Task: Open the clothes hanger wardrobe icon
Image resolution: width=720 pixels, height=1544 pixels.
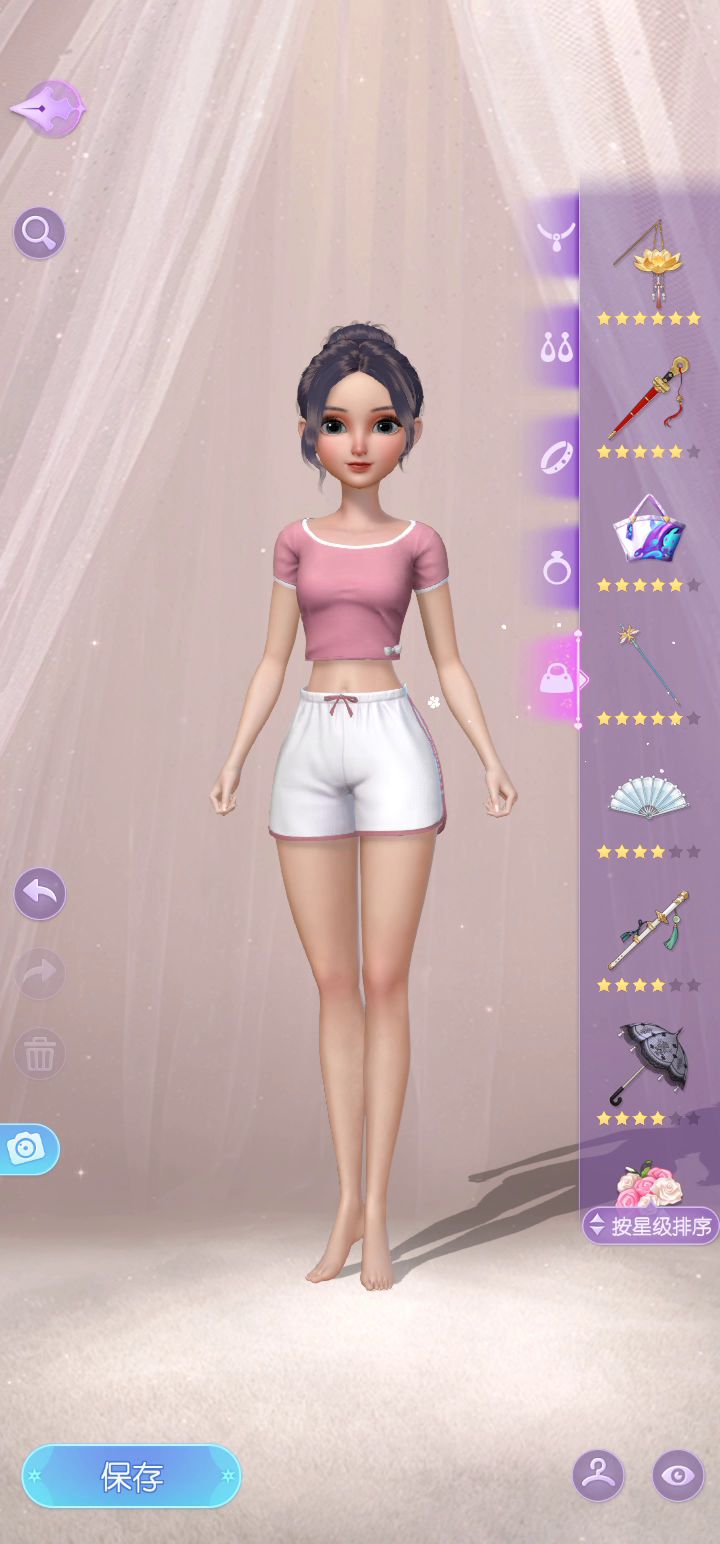Action: click(598, 1475)
